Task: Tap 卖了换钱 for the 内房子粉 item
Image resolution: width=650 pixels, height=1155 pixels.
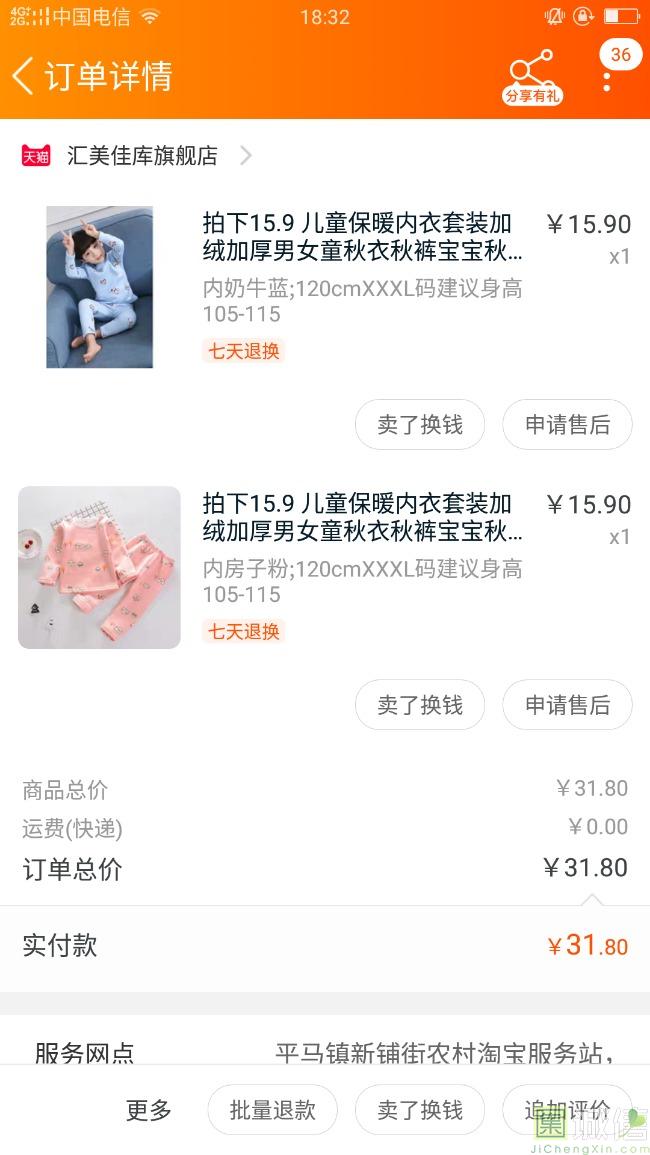Action: [x=420, y=705]
